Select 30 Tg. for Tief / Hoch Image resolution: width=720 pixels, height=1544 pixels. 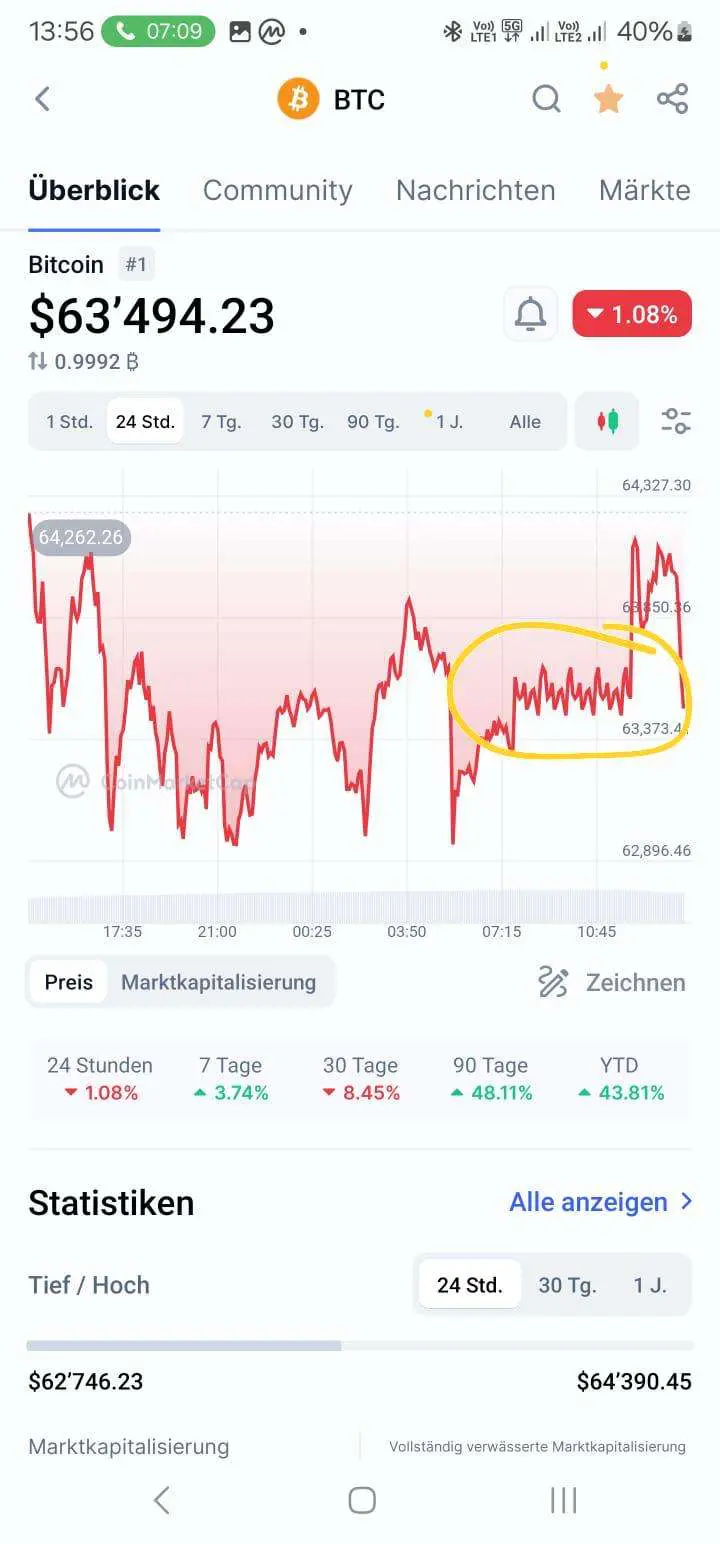[x=567, y=1285]
